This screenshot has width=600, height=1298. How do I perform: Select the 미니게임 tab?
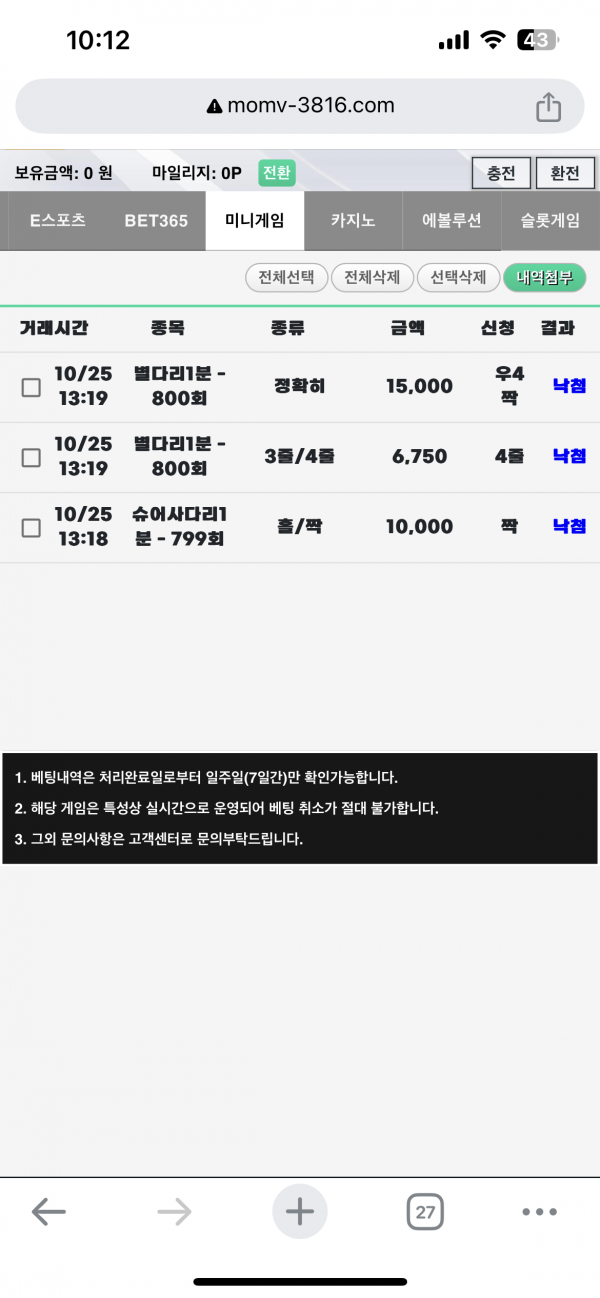click(x=255, y=221)
